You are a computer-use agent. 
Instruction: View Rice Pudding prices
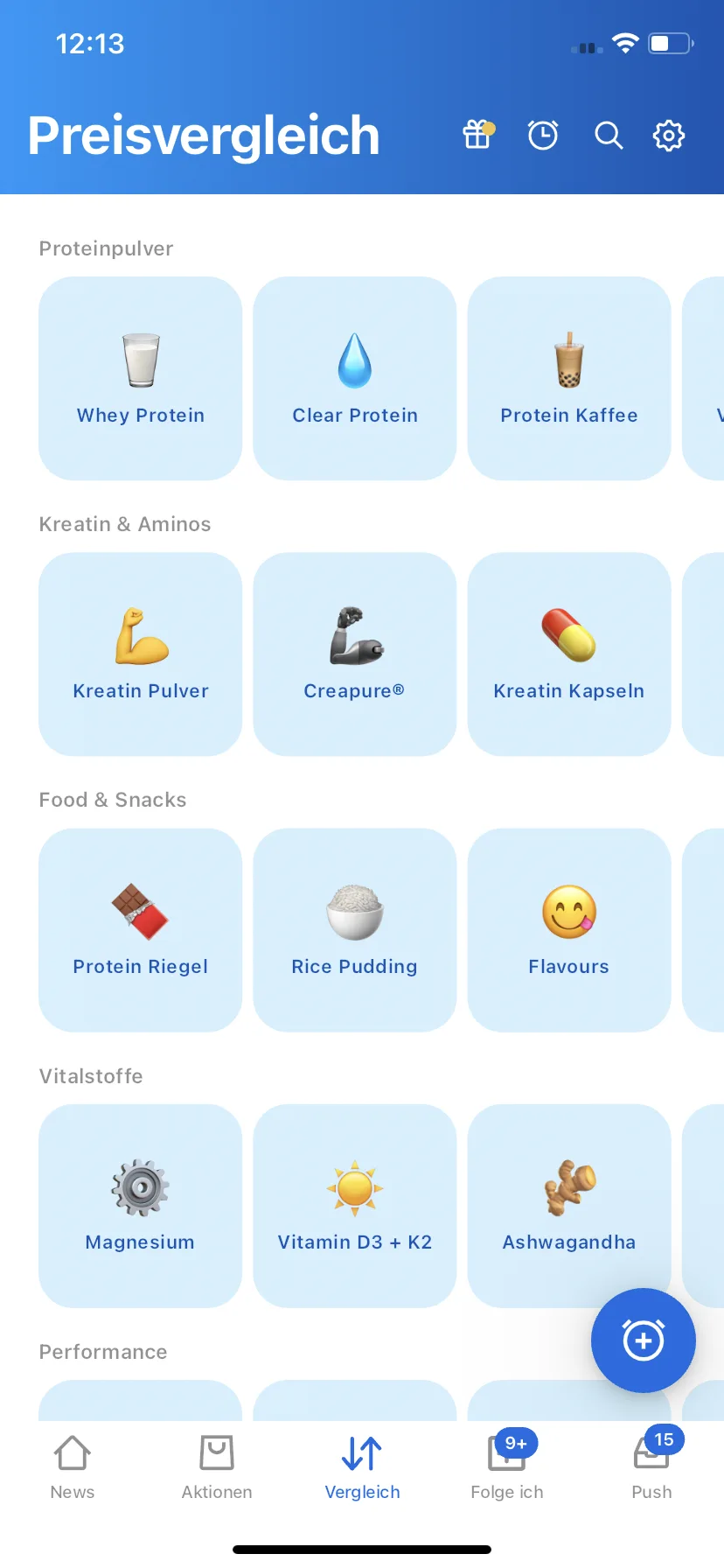click(x=354, y=929)
